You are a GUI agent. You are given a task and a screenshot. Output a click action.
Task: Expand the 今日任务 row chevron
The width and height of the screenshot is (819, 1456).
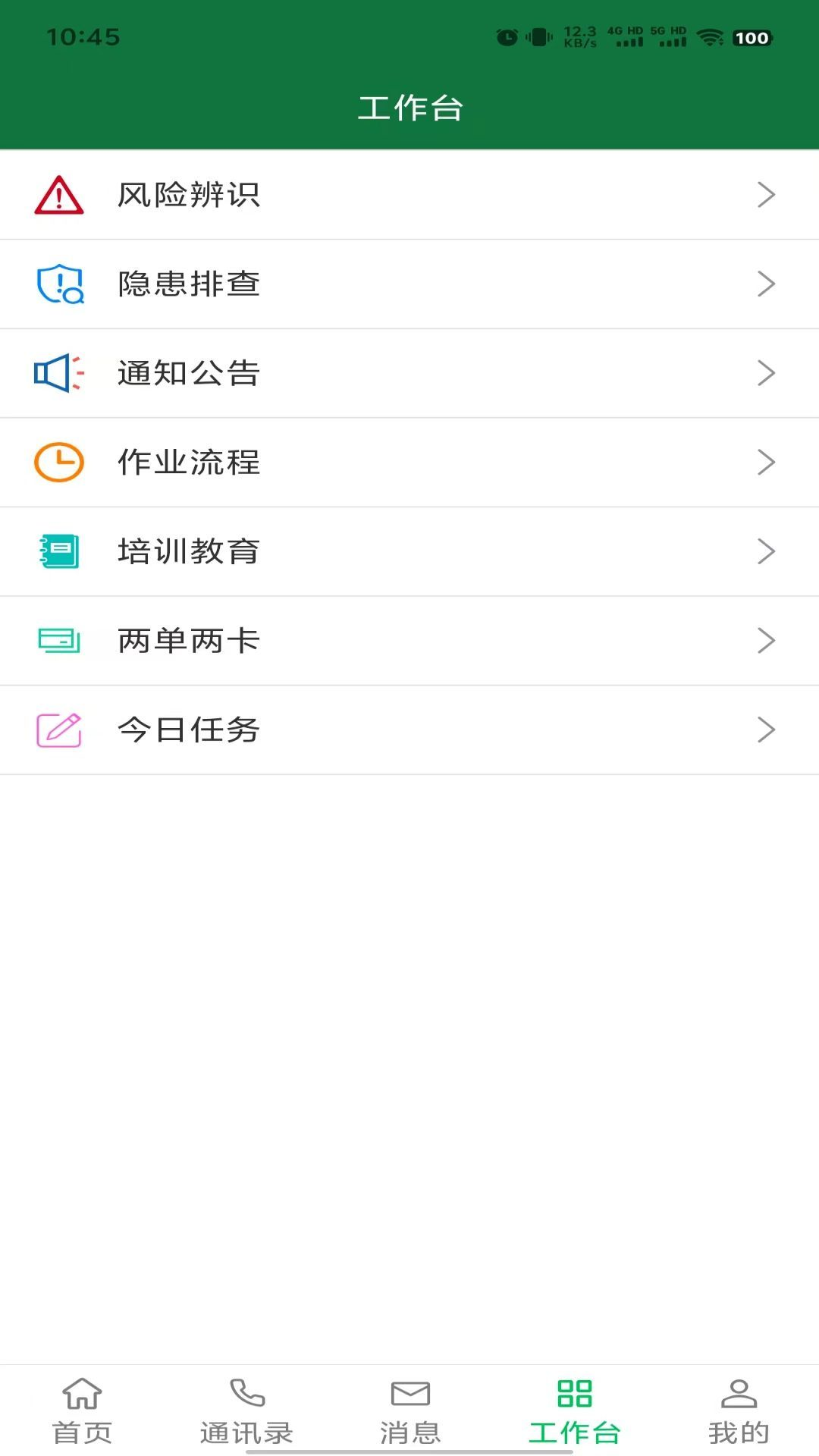(x=767, y=730)
